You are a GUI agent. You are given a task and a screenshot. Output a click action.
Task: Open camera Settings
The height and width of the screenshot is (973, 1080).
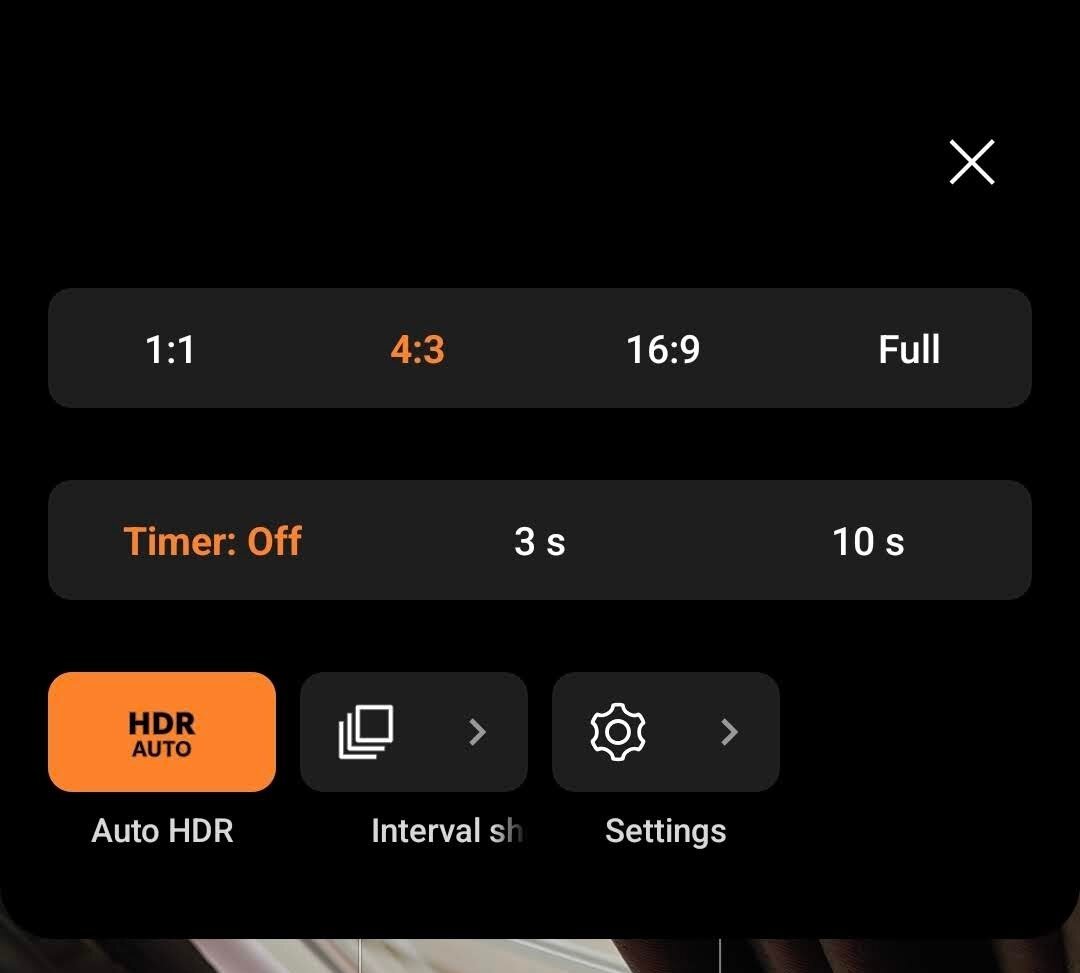tap(665, 732)
